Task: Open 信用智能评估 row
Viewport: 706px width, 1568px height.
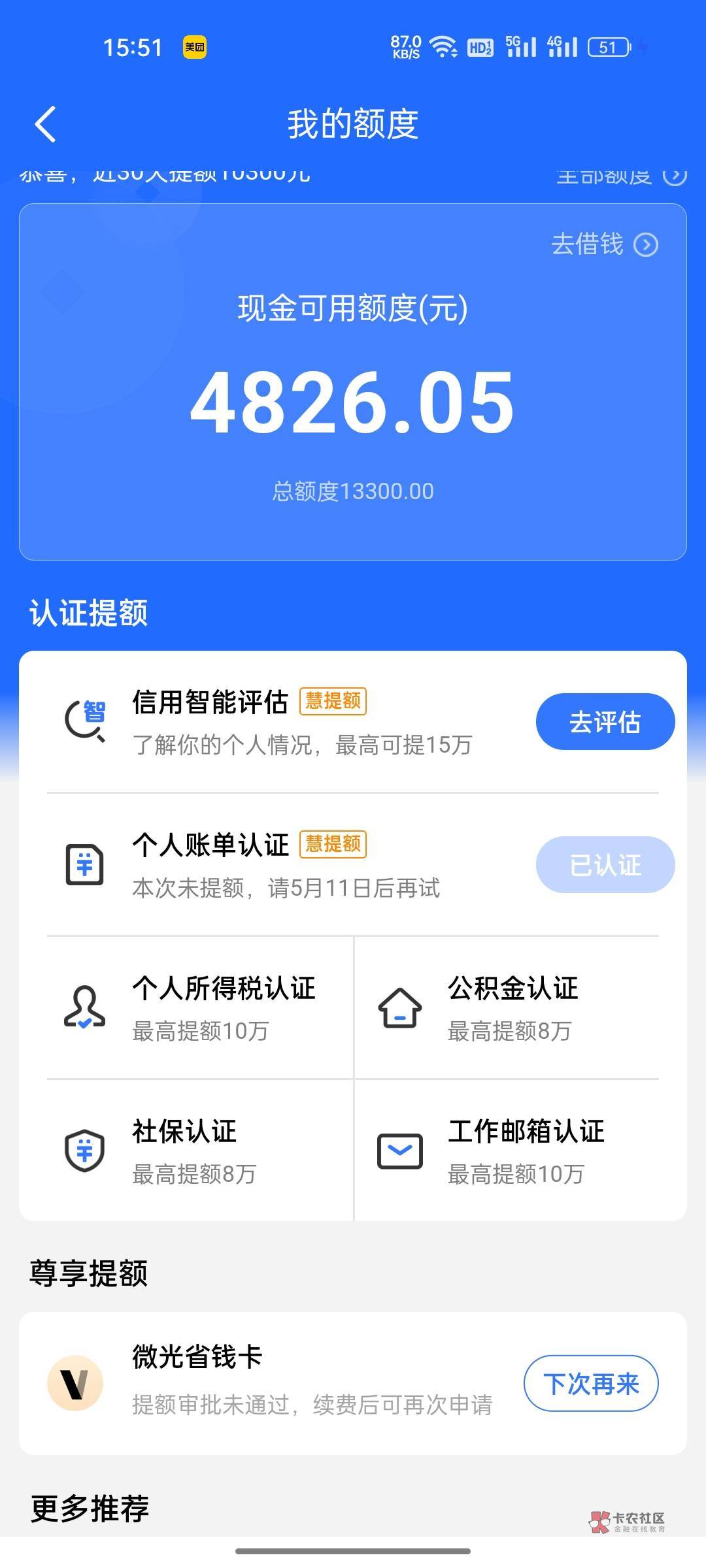Action: coord(353,722)
